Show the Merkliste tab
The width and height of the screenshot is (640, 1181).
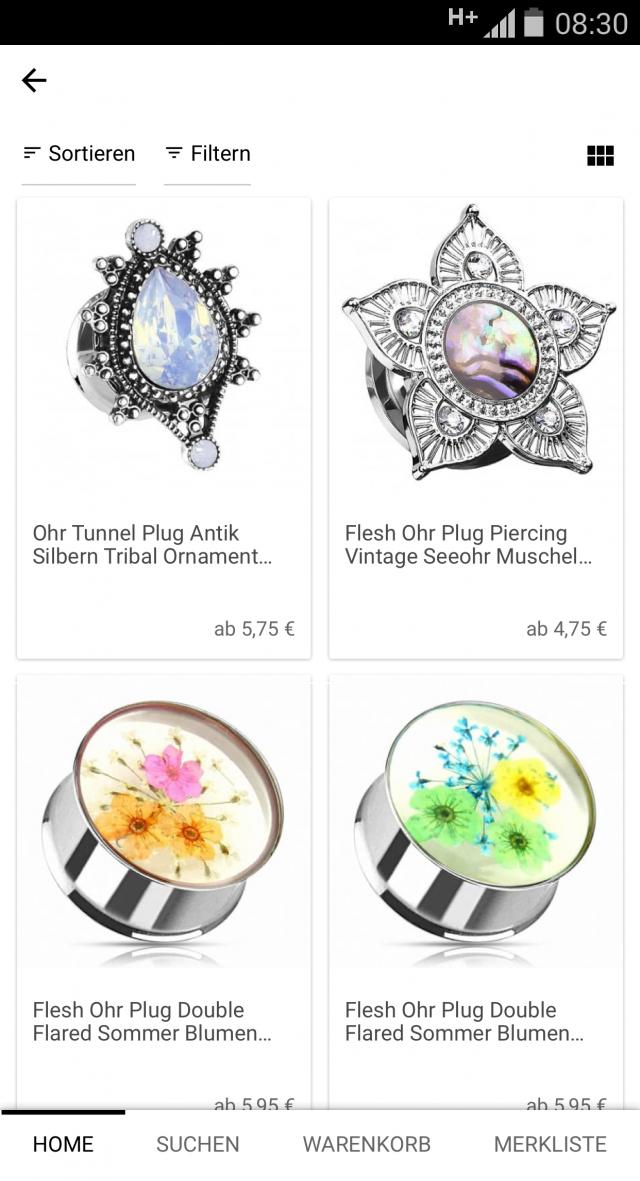tap(550, 1145)
